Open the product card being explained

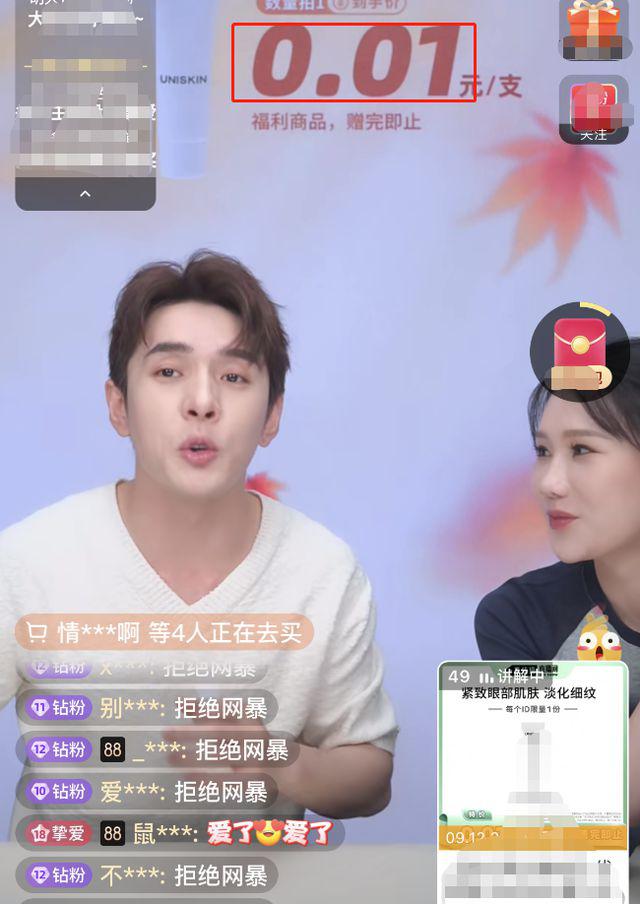pyautogui.click(x=532, y=770)
